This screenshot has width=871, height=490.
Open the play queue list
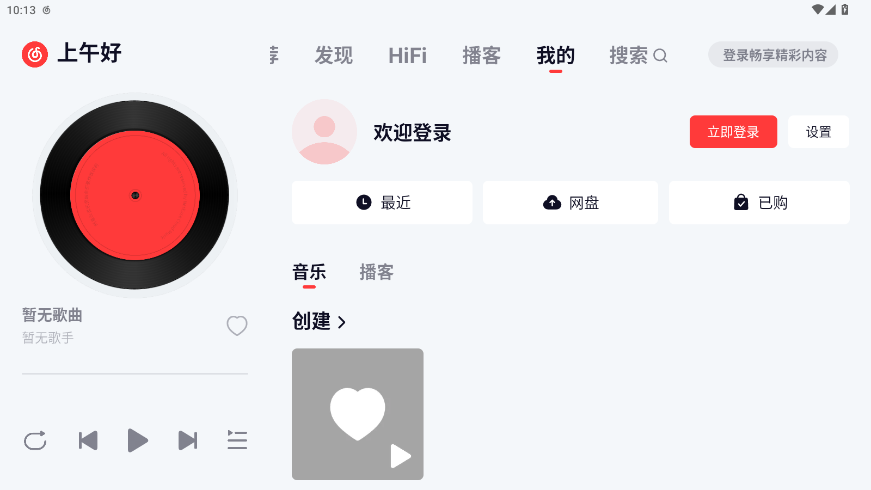click(237, 440)
